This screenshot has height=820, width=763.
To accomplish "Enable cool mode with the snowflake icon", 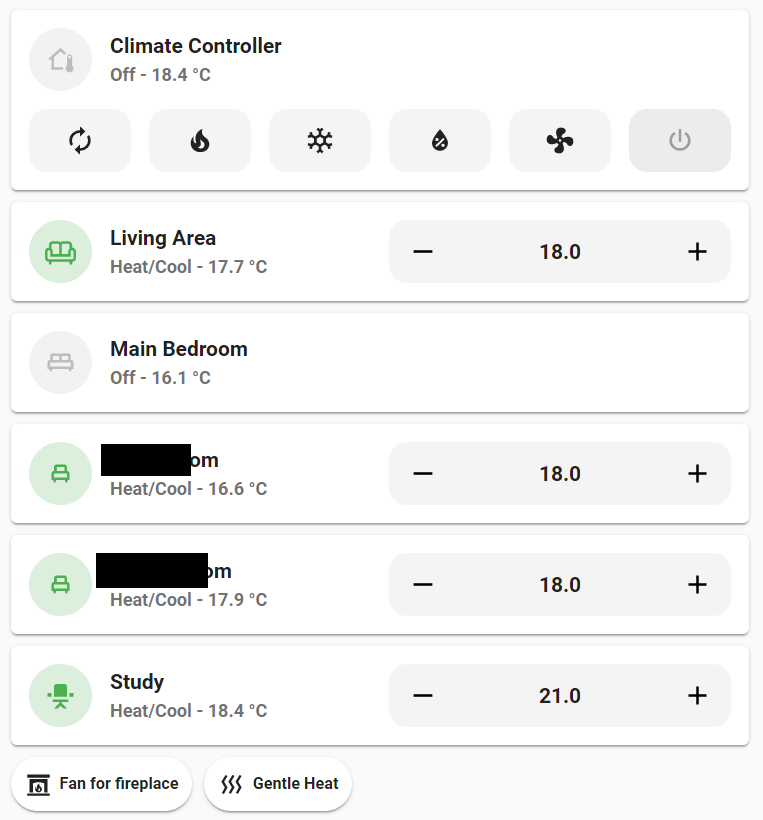I will pos(319,140).
